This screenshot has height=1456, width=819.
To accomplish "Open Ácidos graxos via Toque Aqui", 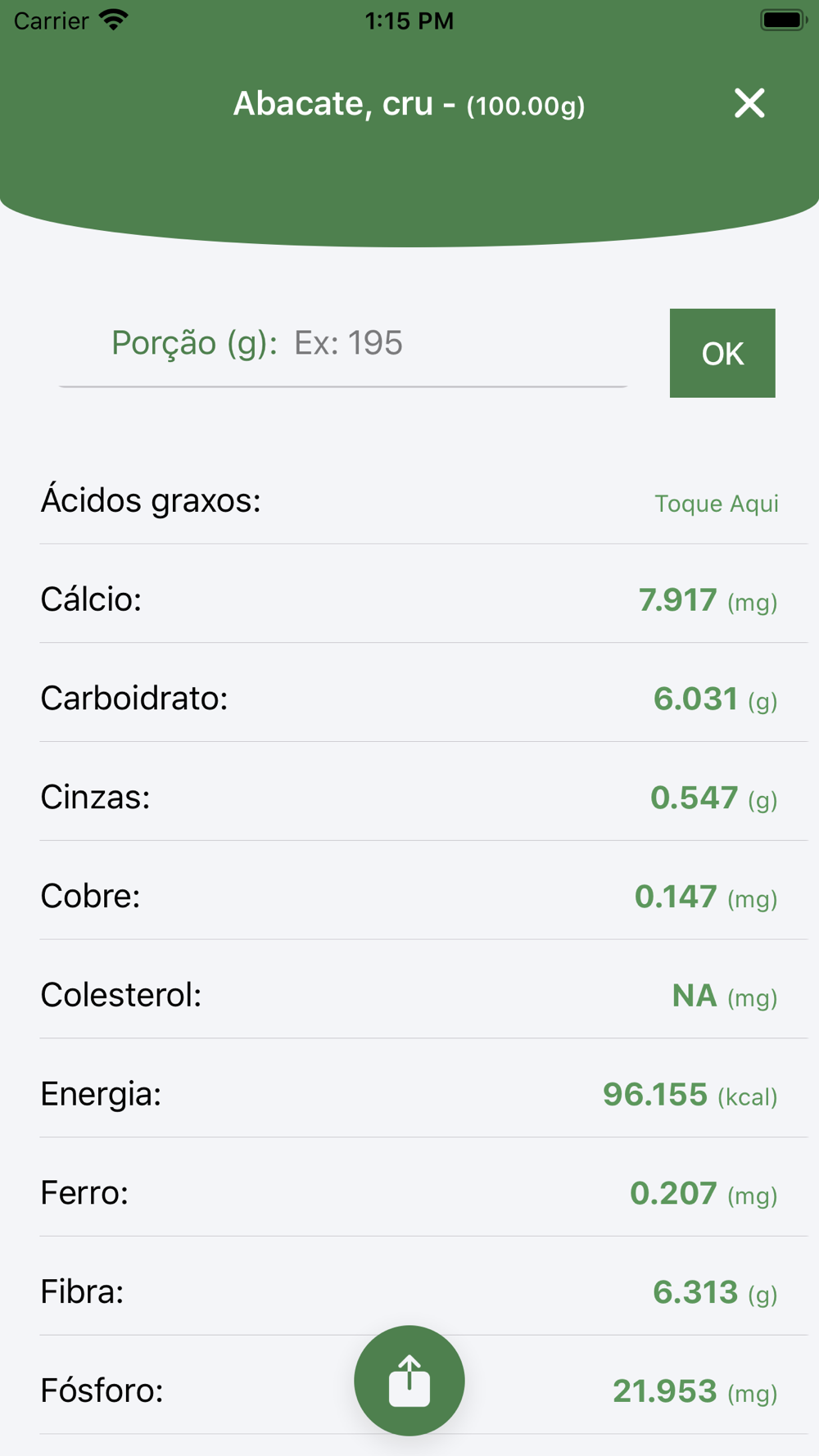I will (716, 503).
